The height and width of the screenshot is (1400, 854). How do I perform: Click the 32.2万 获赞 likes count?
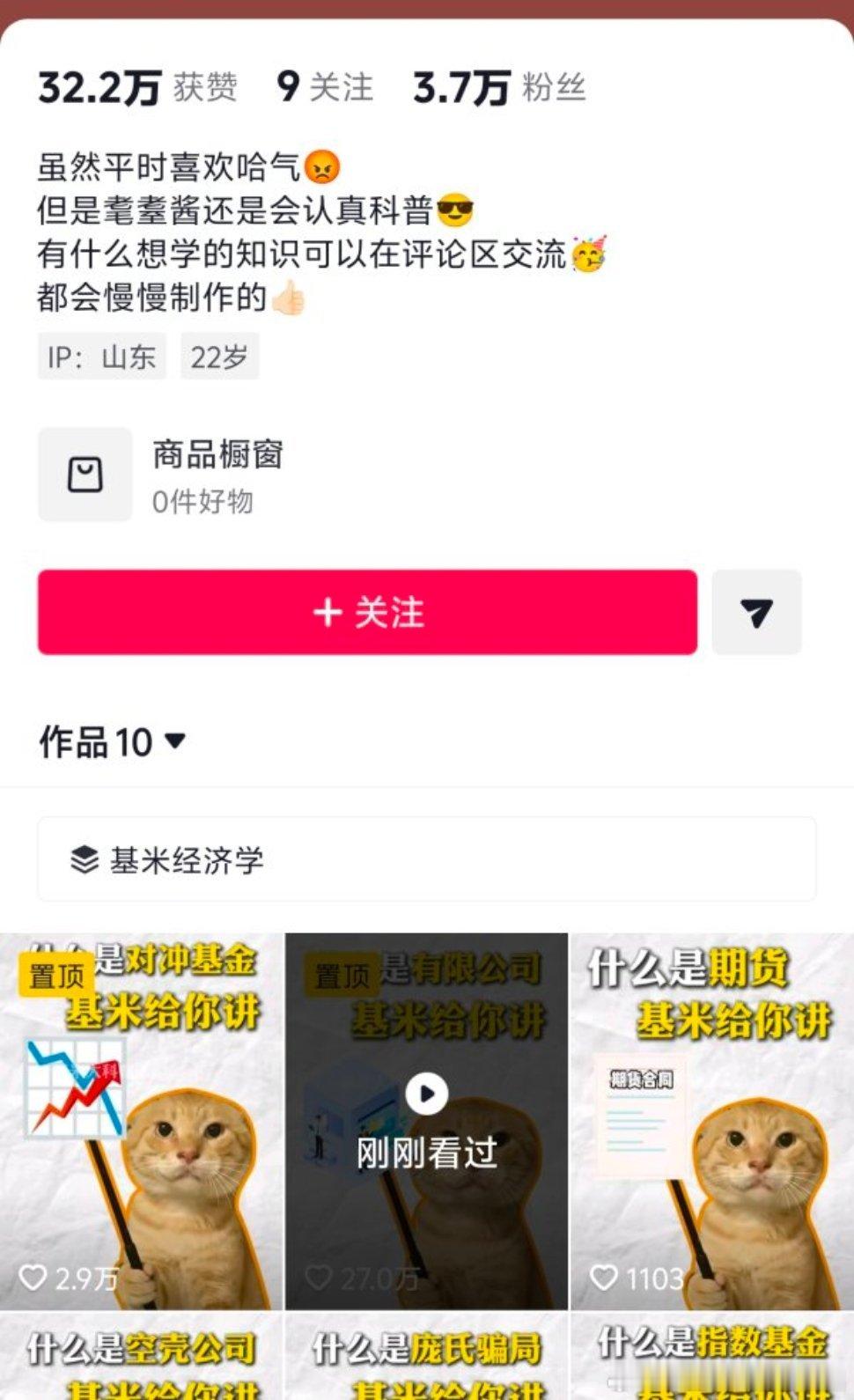[136, 86]
